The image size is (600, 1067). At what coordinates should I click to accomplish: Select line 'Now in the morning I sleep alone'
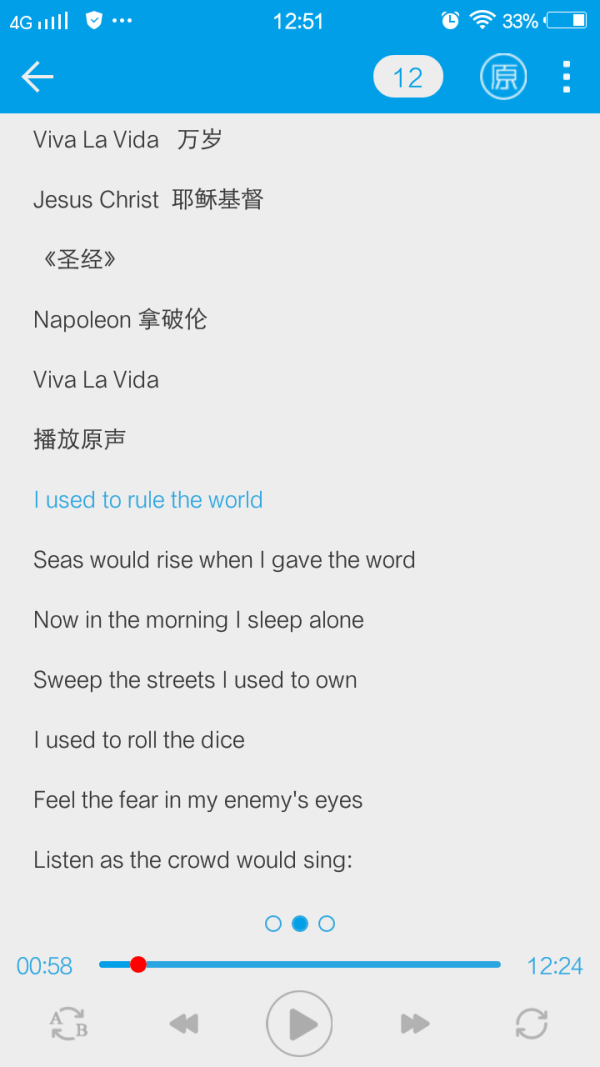[199, 620]
